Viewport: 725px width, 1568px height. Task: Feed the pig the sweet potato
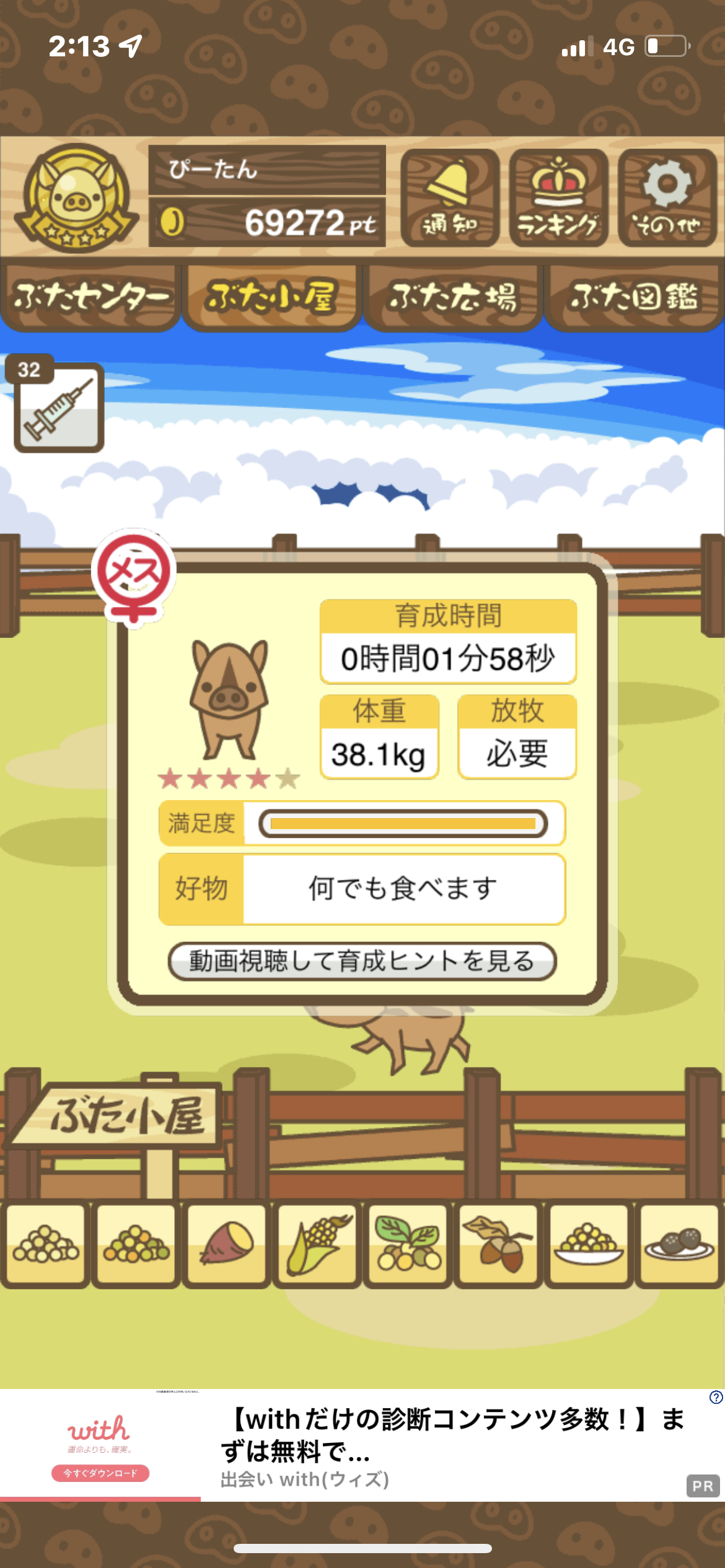coord(227,1244)
